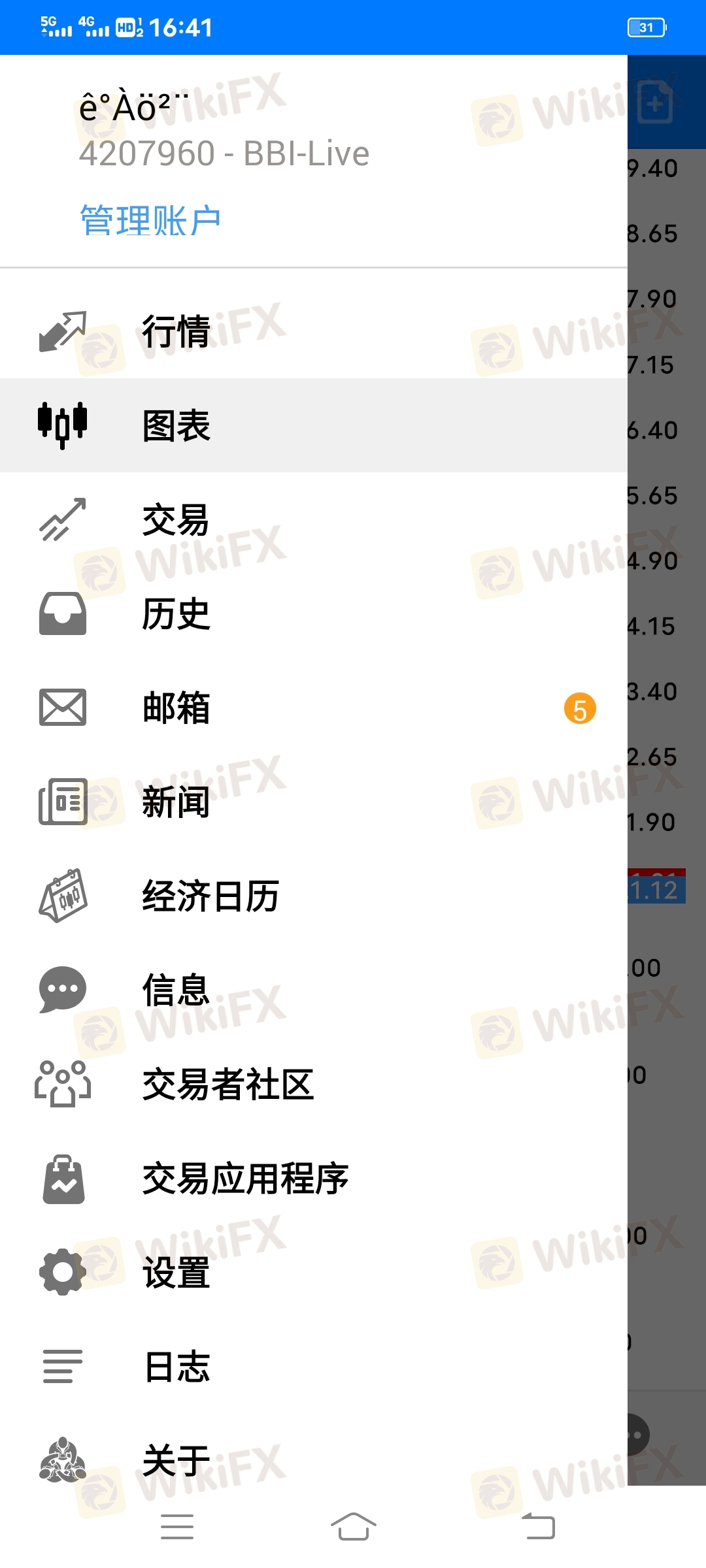Screen dimensions: 706x1568
Task: Open 交易应用程序 trading apps
Action: [x=314, y=1178]
